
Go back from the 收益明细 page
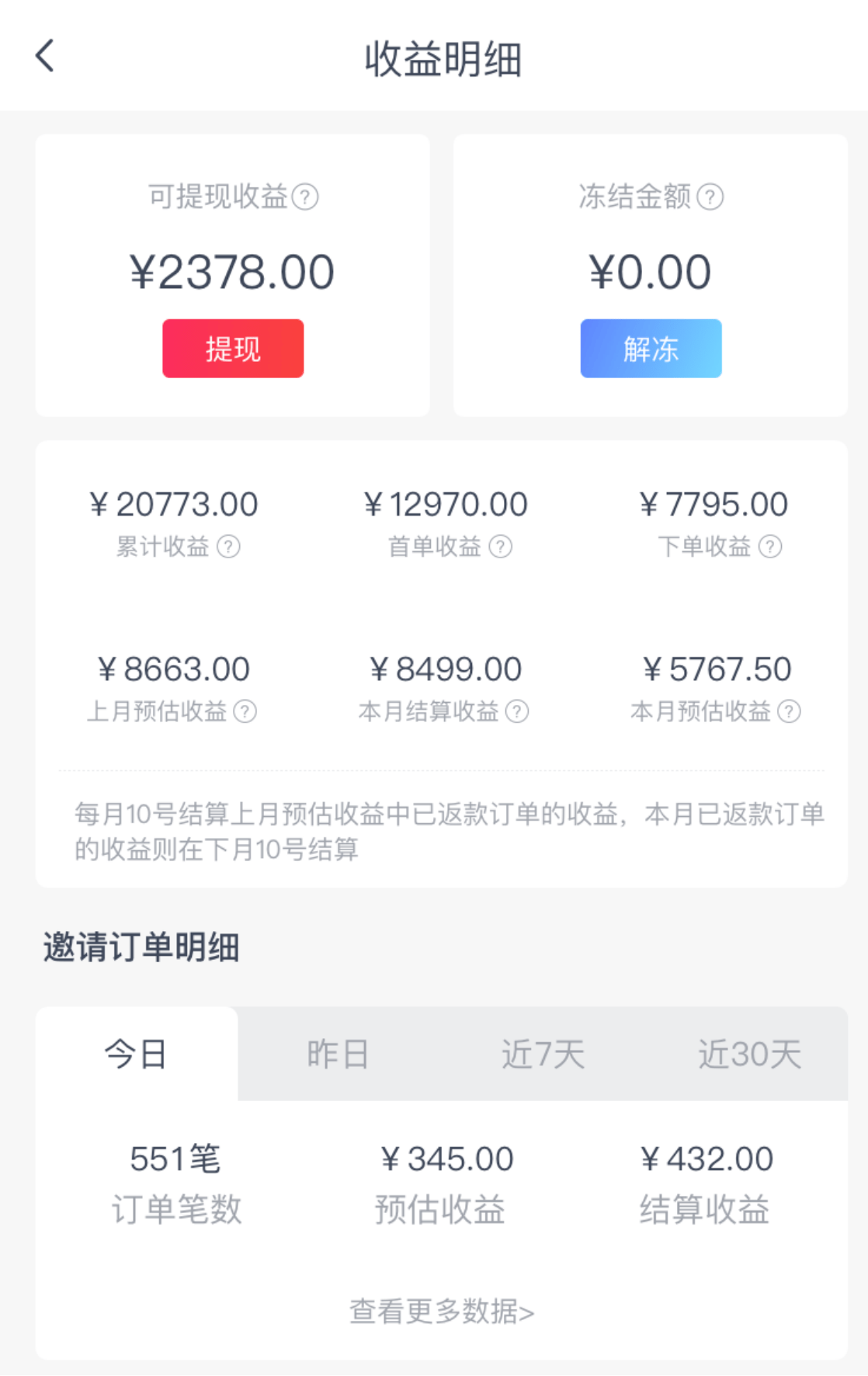click(45, 56)
